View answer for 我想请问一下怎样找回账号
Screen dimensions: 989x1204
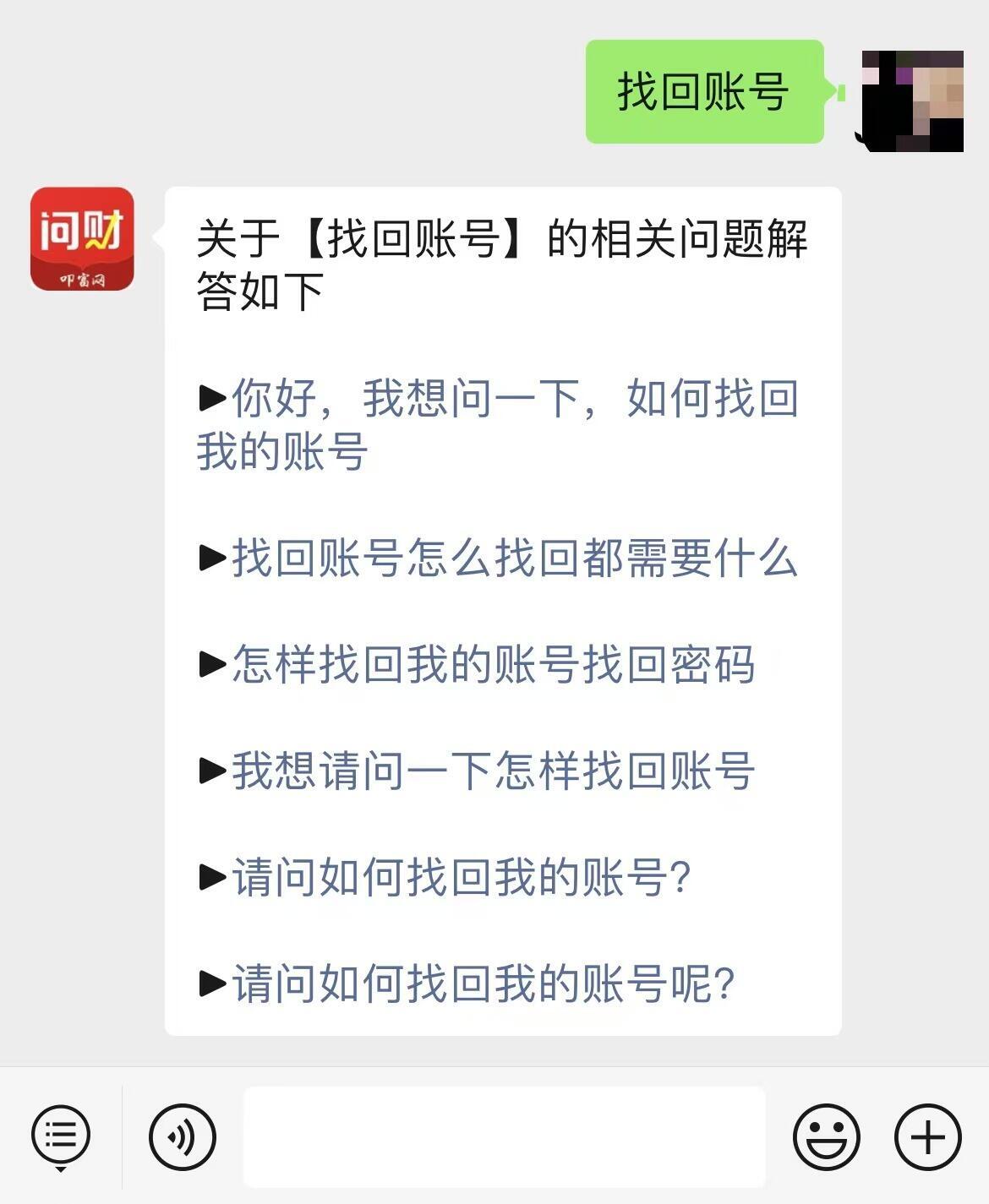click(492, 771)
